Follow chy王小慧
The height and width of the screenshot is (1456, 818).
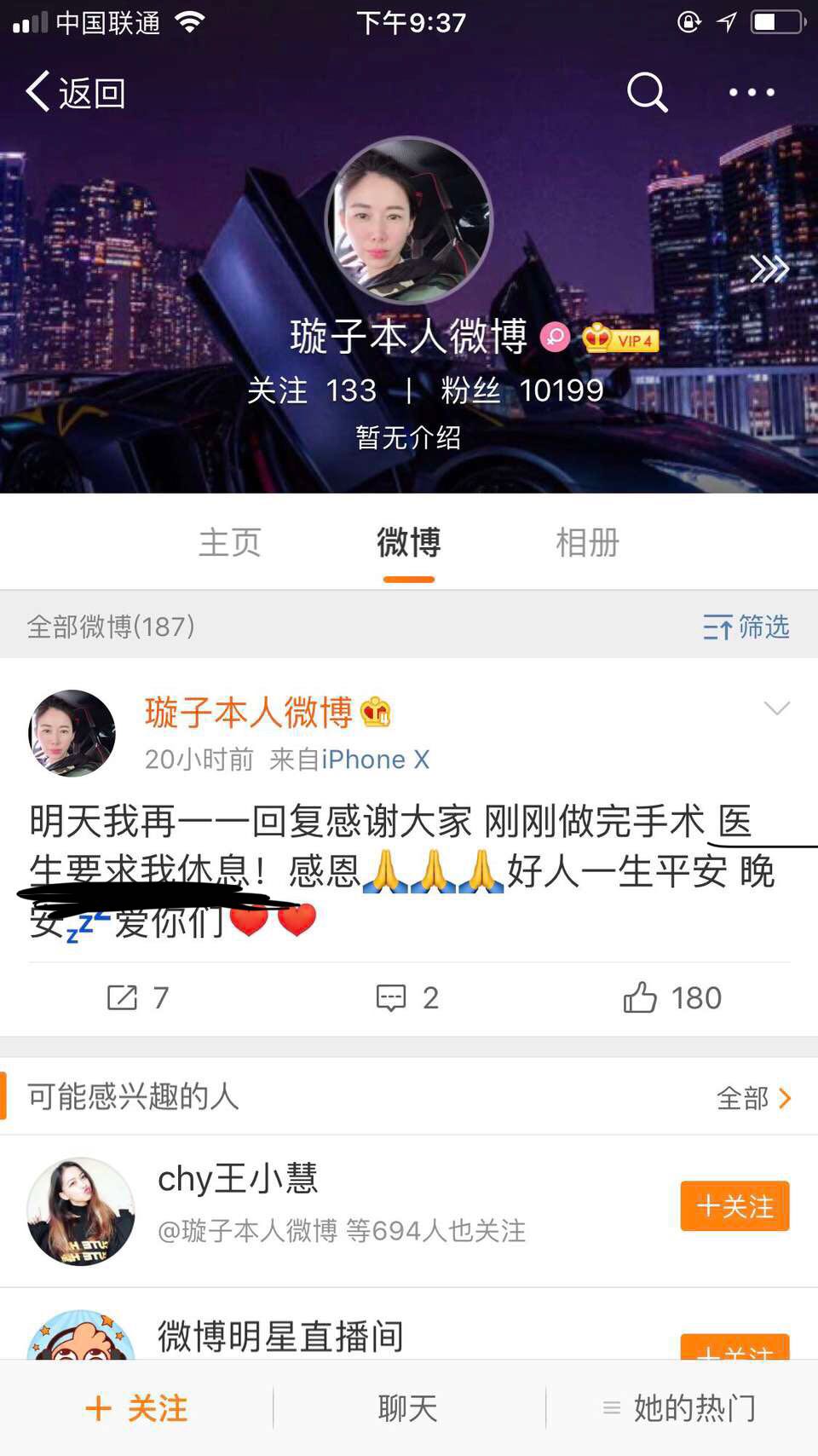(x=734, y=1206)
